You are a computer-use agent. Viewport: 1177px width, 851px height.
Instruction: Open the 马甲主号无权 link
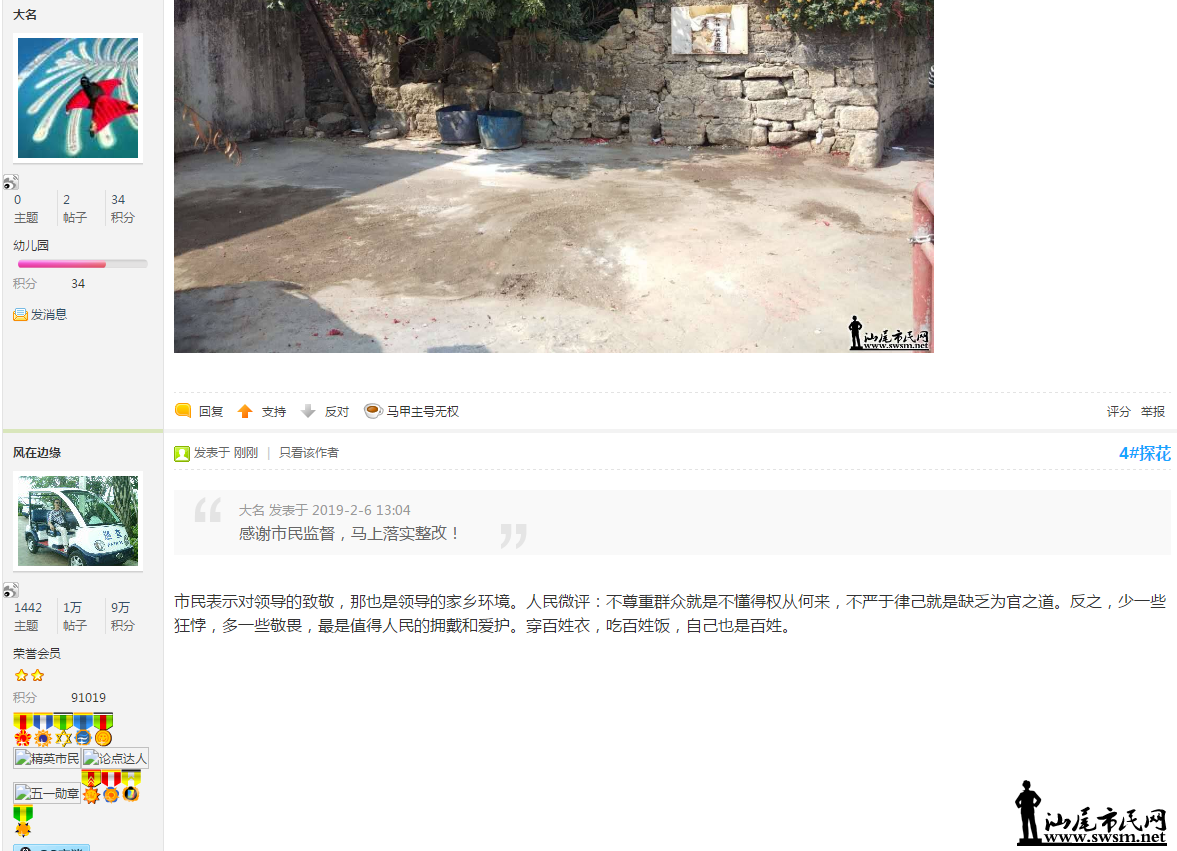point(422,411)
